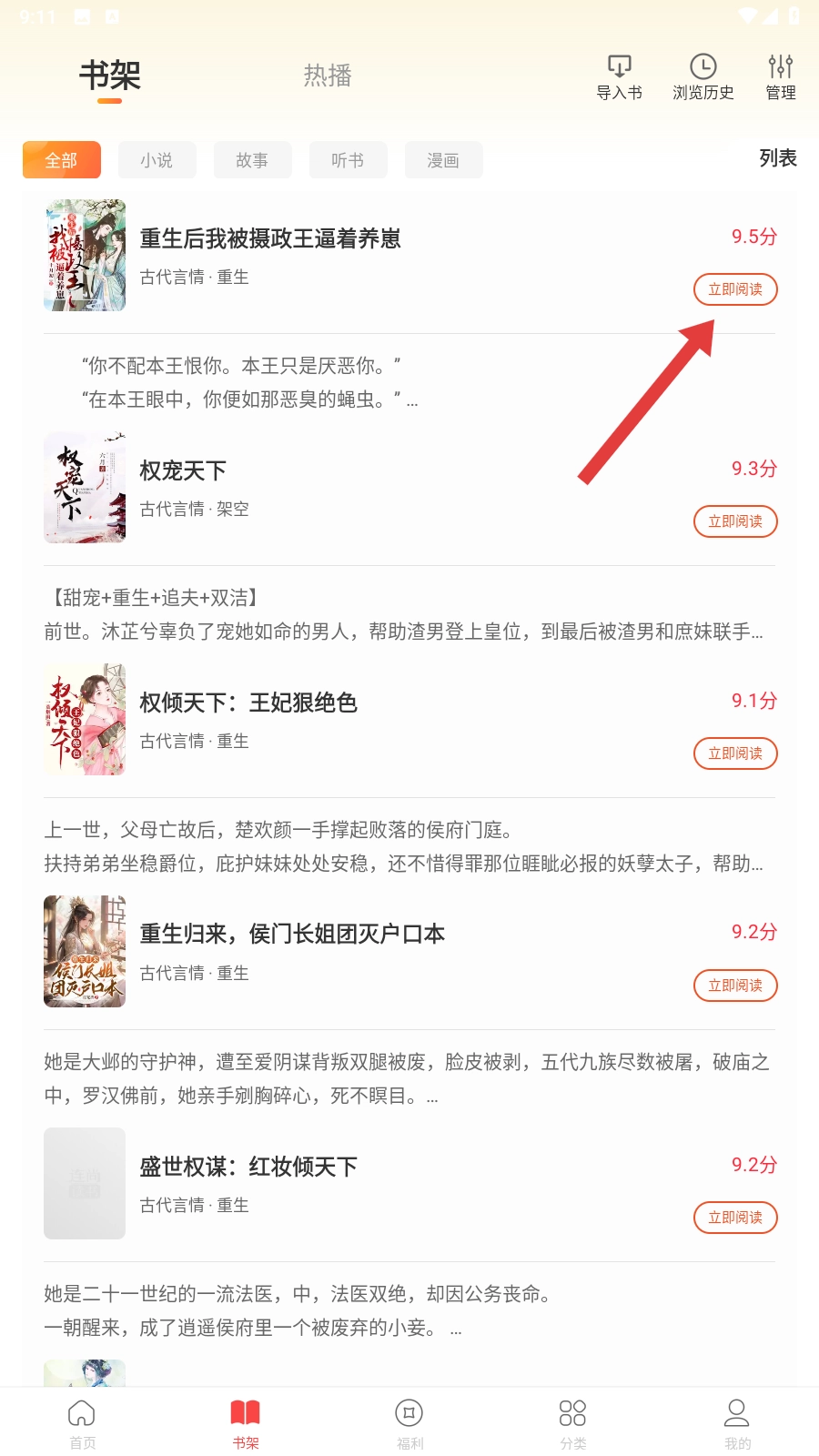
Task: Switch to the 热播 top tab
Action: [328, 76]
